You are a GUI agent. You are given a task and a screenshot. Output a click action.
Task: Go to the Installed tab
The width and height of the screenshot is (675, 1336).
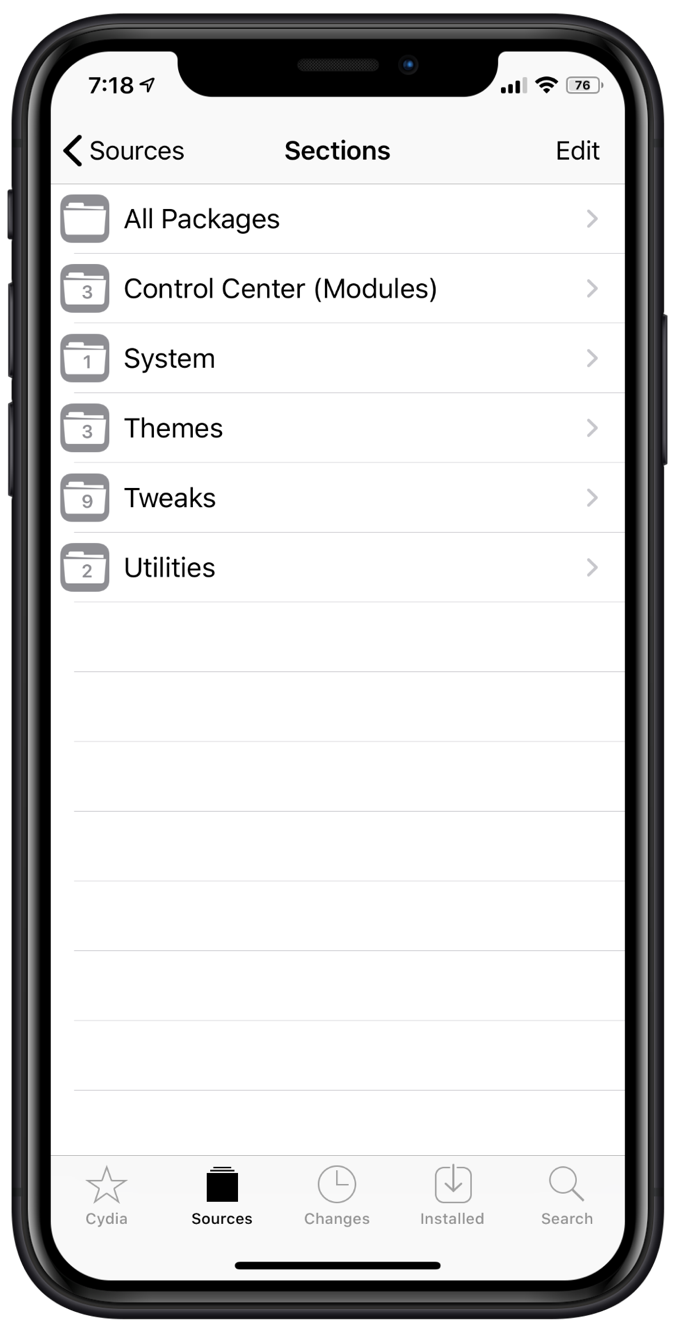click(452, 1196)
